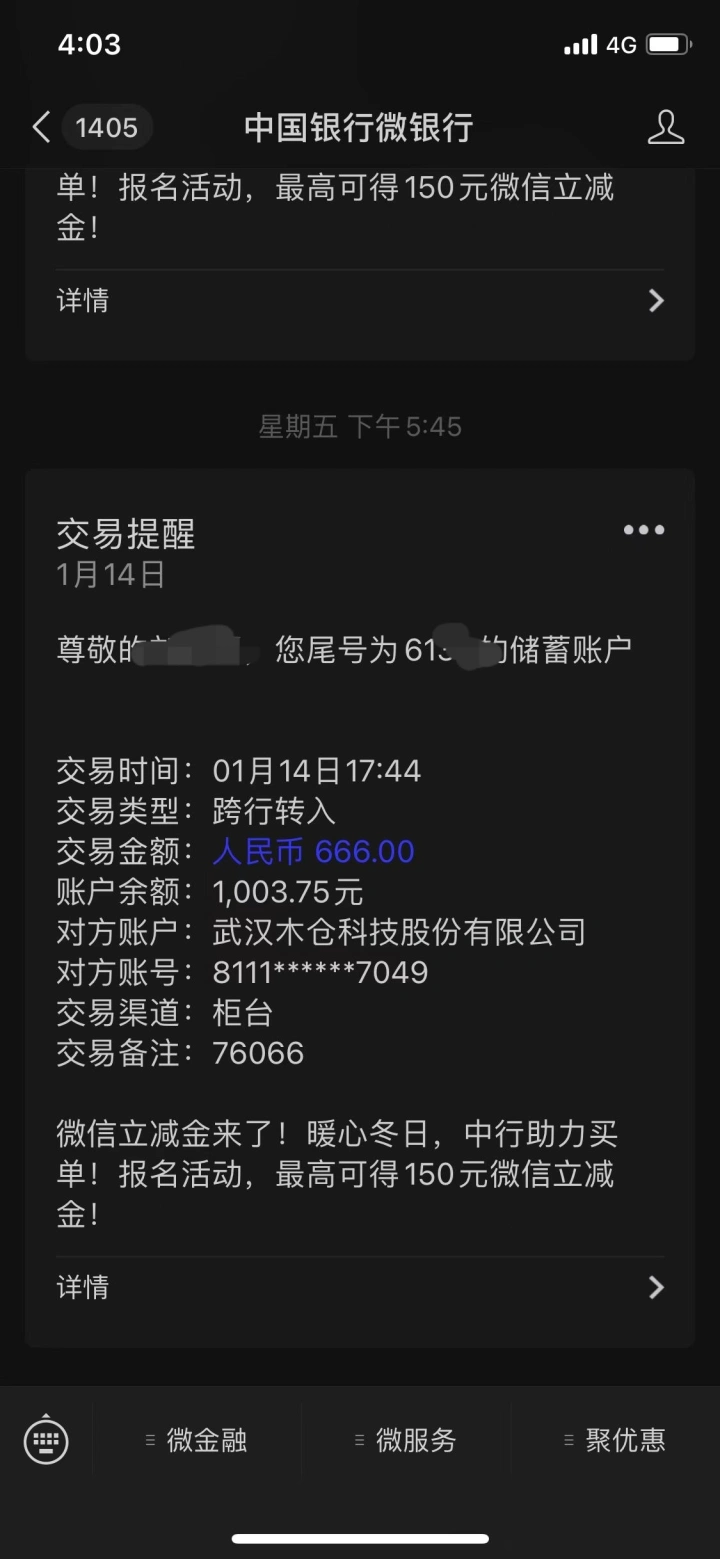
Task: Open the account profile icon
Action: pyautogui.click(x=665, y=128)
